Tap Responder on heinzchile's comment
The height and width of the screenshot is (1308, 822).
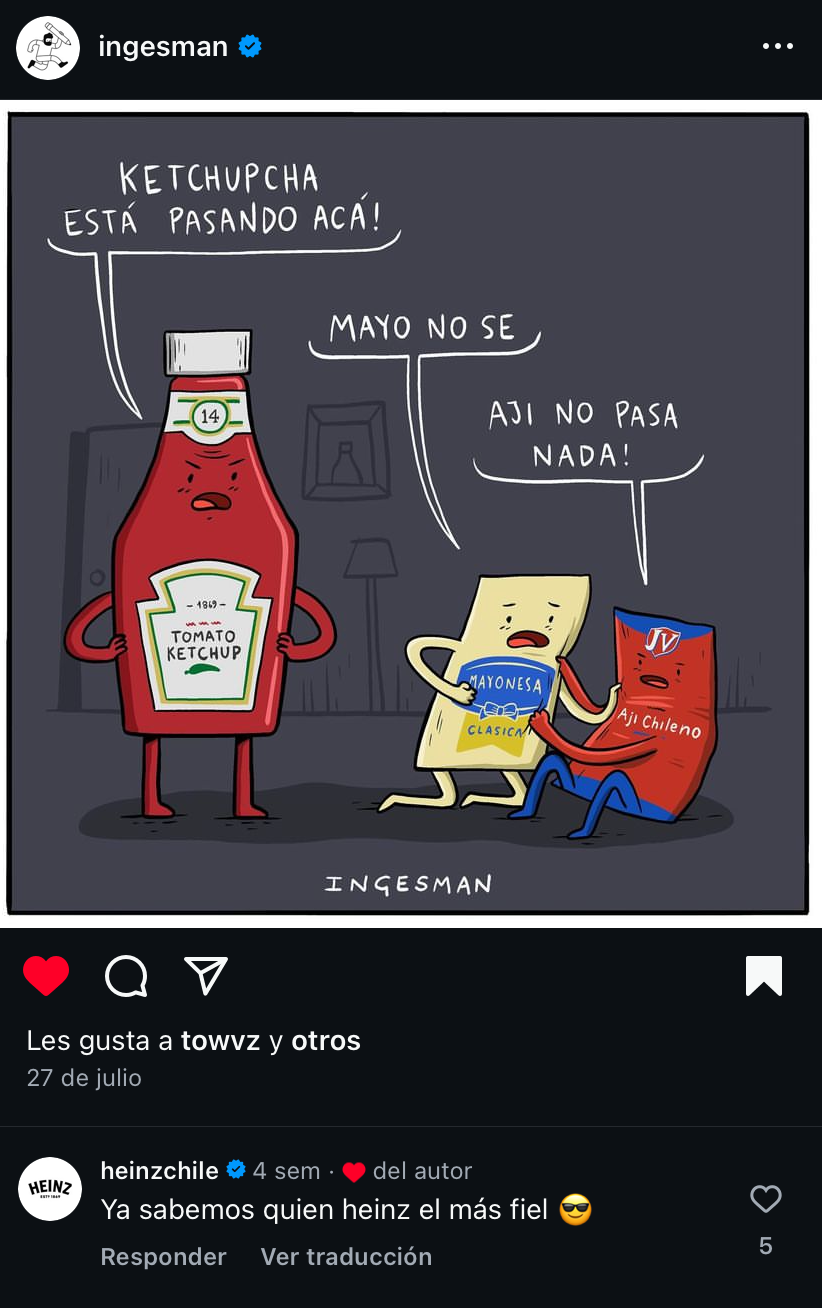click(163, 1257)
